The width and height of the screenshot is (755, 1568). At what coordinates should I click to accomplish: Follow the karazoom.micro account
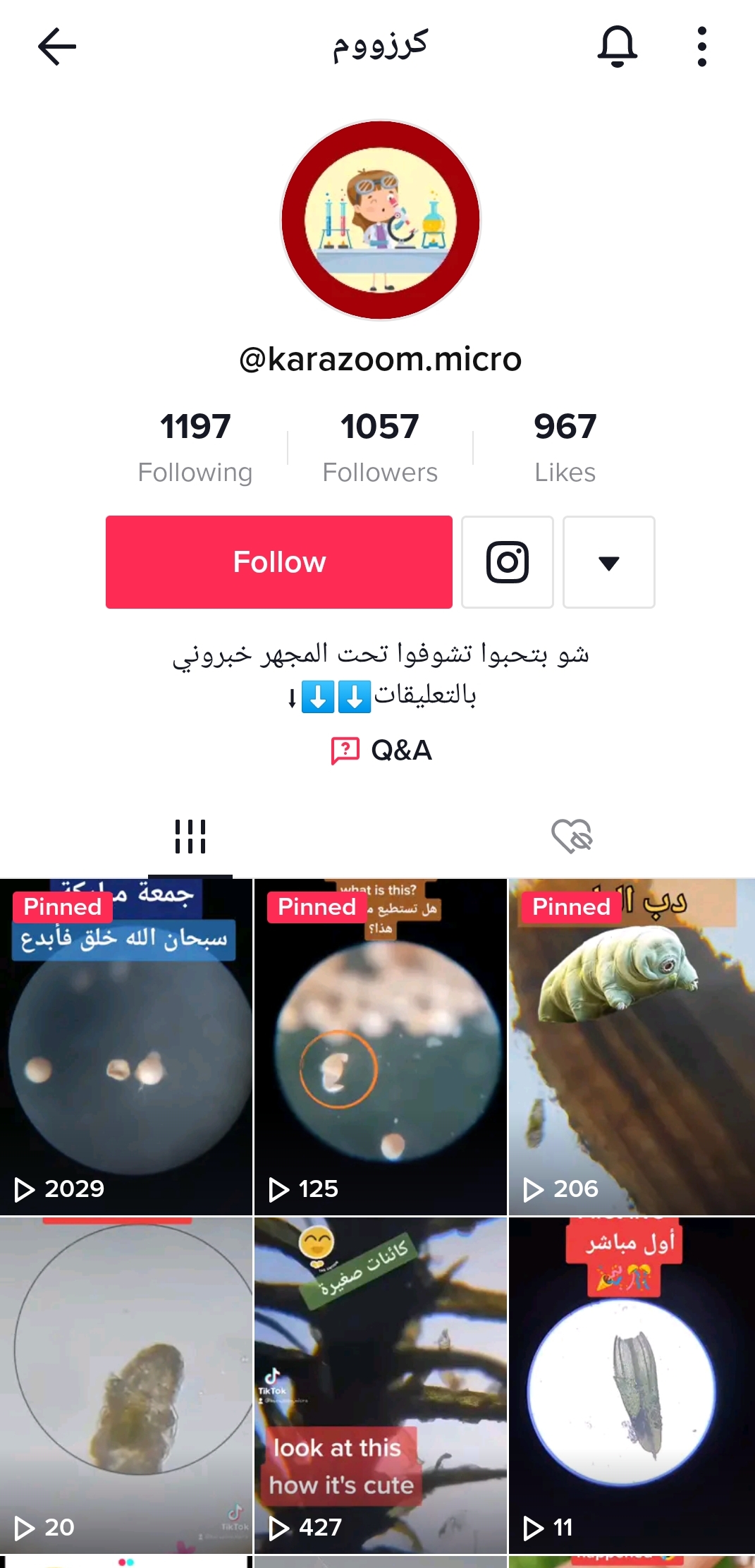(x=279, y=562)
